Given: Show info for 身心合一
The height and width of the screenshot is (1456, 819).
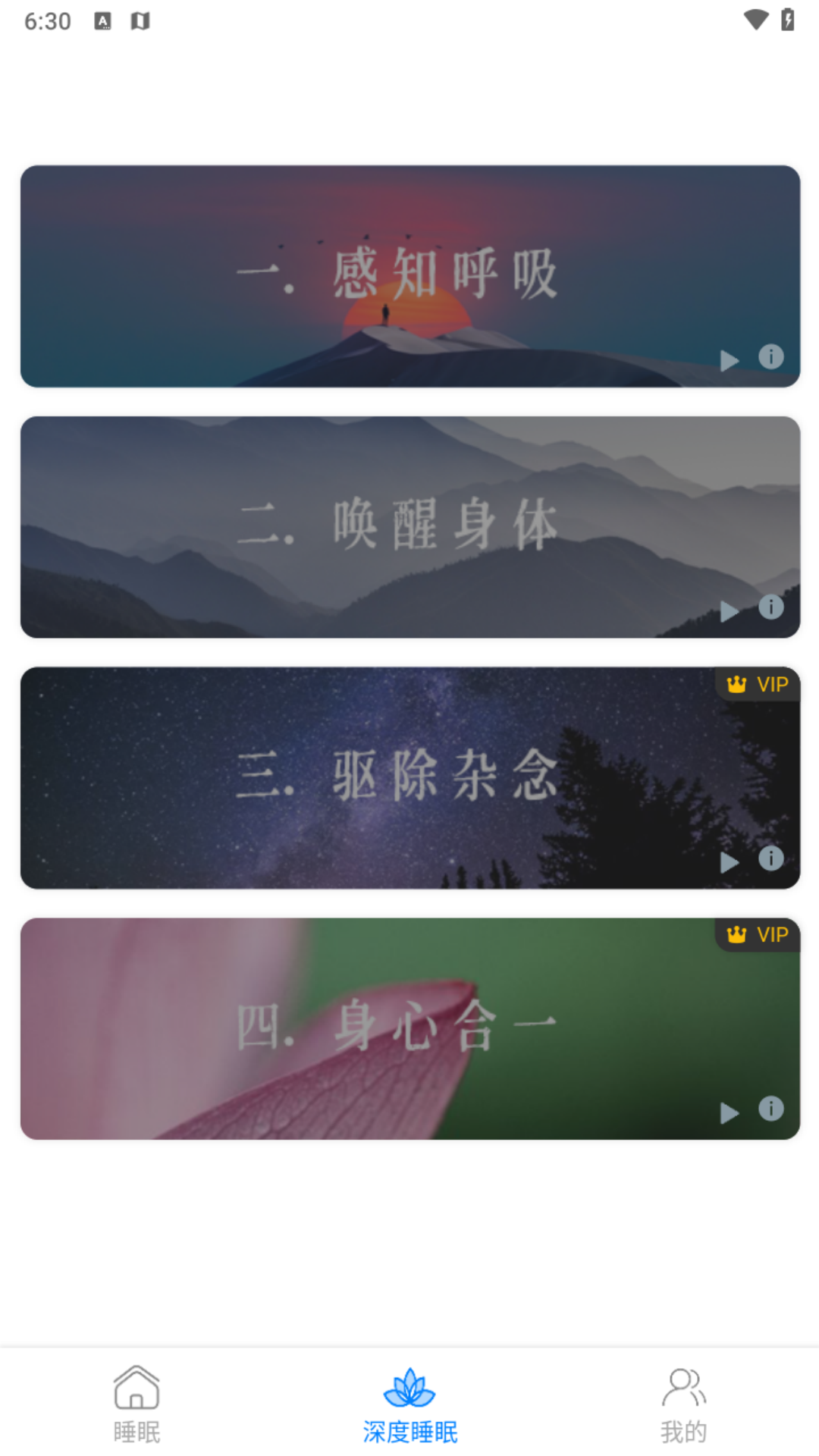Looking at the screenshot, I should (770, 1109).
